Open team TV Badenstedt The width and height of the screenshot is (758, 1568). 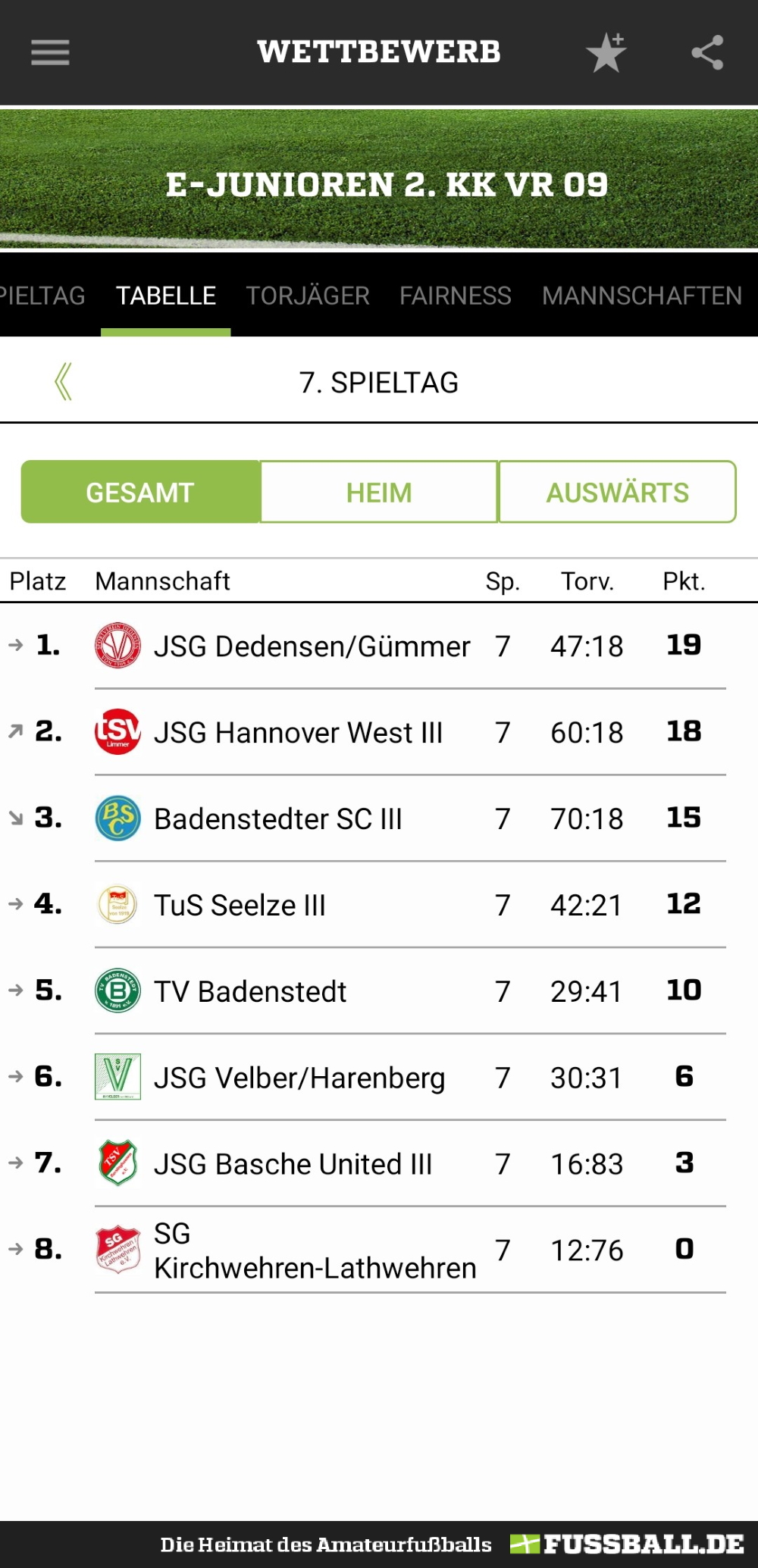tap(379, 991)
